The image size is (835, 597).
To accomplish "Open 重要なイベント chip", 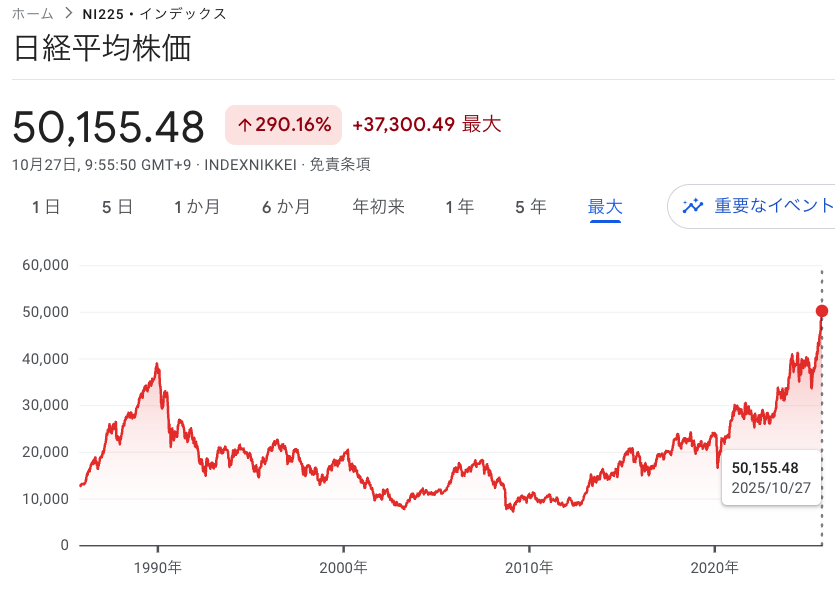I will pos(757,206).
